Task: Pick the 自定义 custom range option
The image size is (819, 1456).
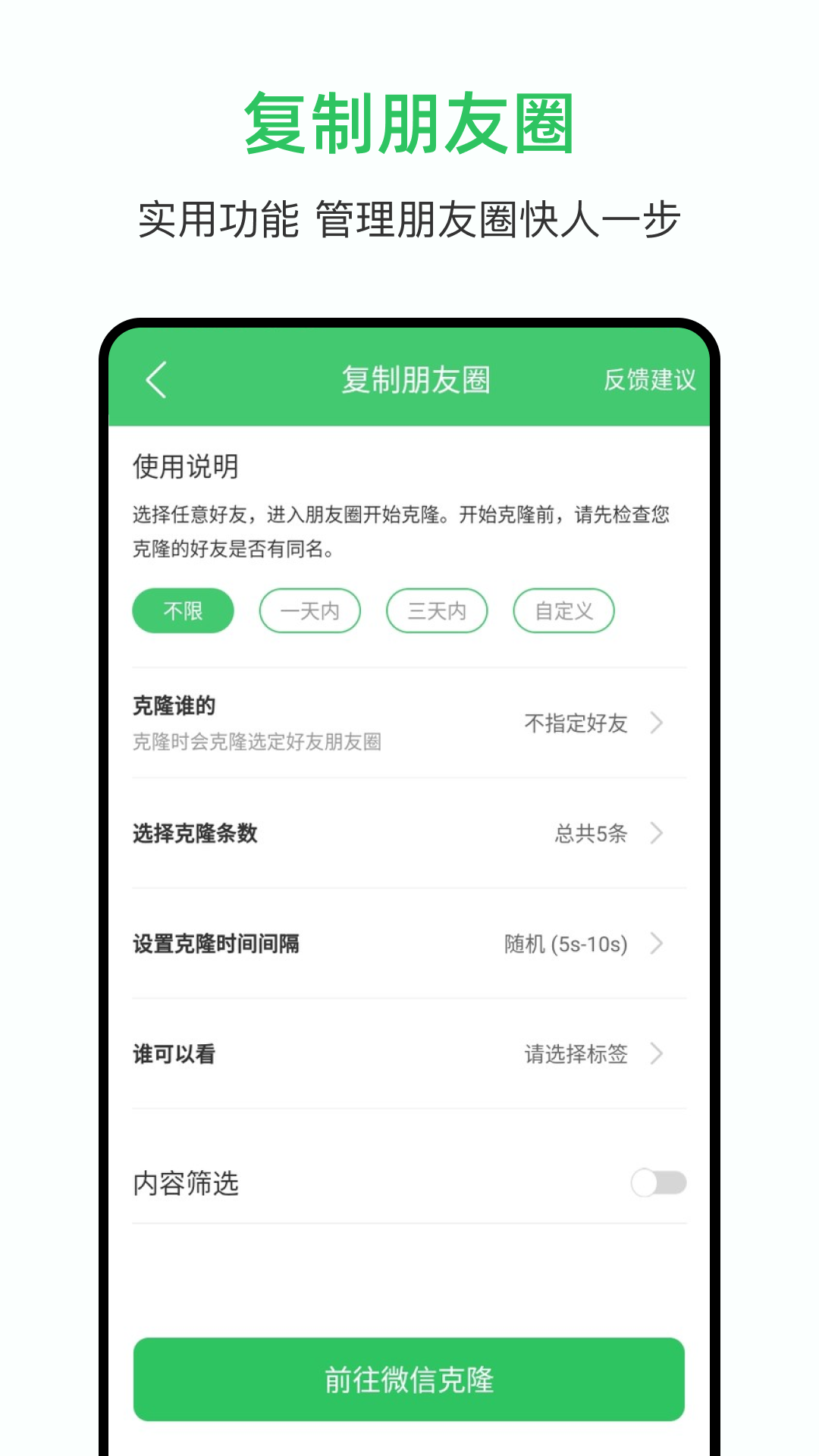Action: [563, 610]
